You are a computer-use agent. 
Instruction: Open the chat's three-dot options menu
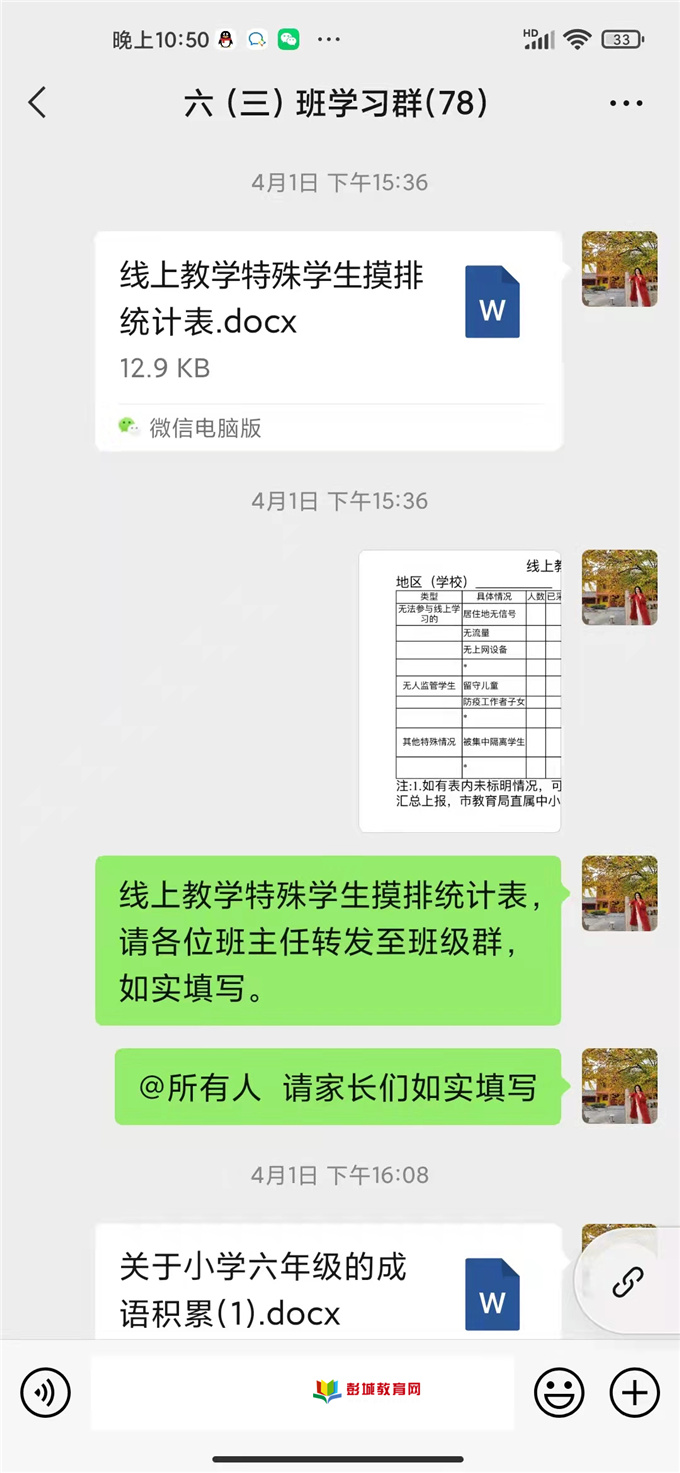[626, 103]
